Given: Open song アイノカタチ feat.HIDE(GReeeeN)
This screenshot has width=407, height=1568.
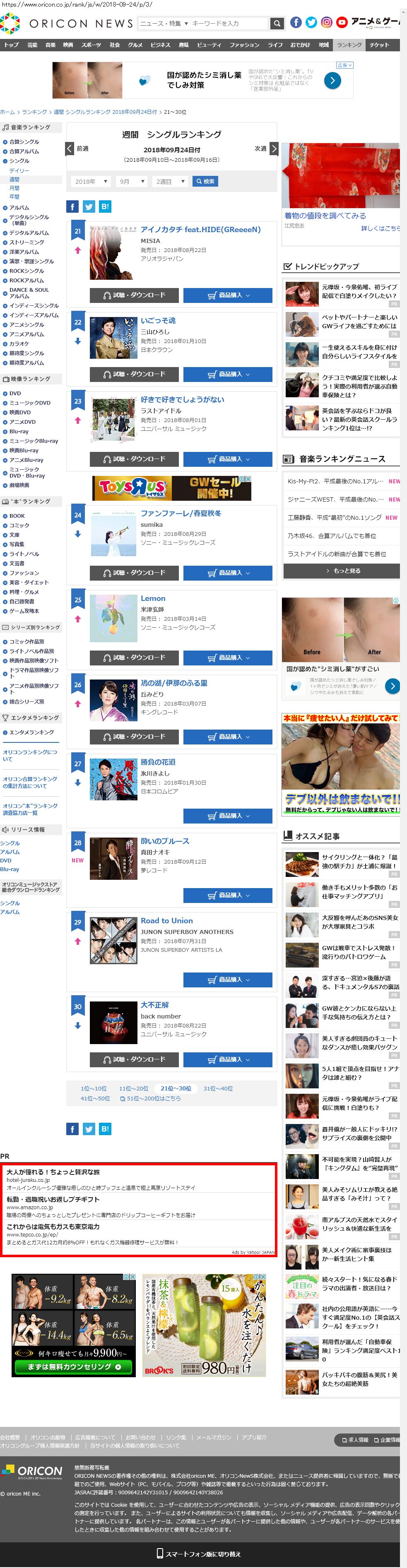Looking at the screenshot, I should pyautogui.click(x=200, y=230).
